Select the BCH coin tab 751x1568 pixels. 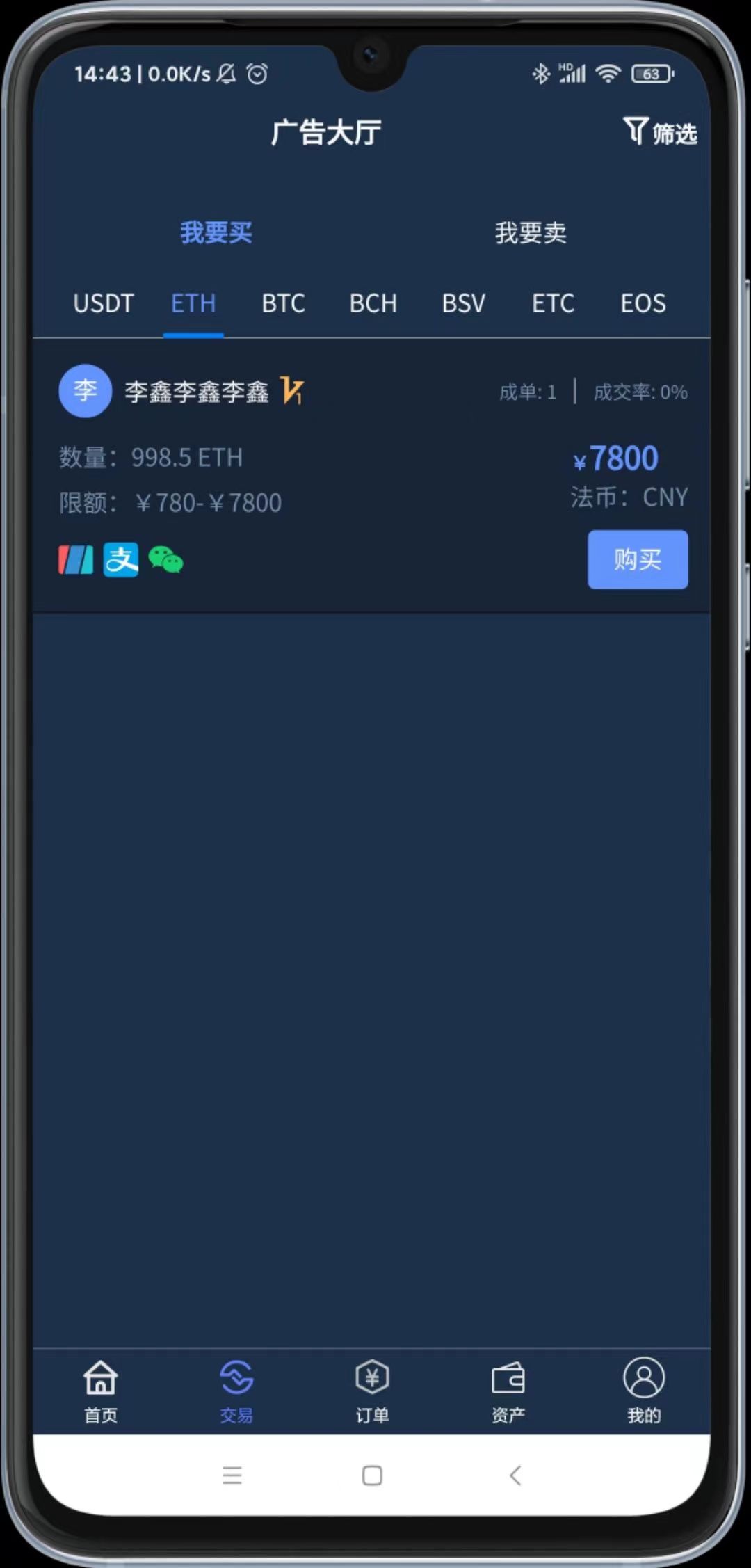[373, 303]
